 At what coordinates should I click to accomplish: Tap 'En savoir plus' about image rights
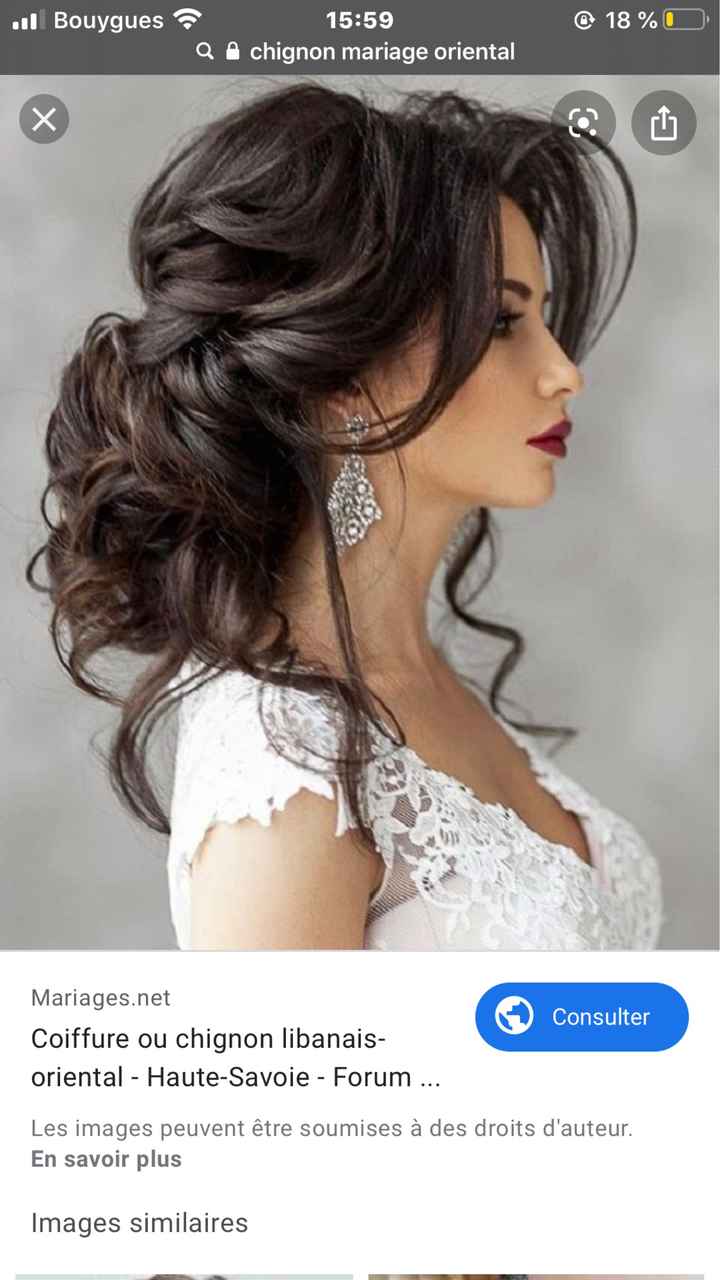pos(106,1159)
